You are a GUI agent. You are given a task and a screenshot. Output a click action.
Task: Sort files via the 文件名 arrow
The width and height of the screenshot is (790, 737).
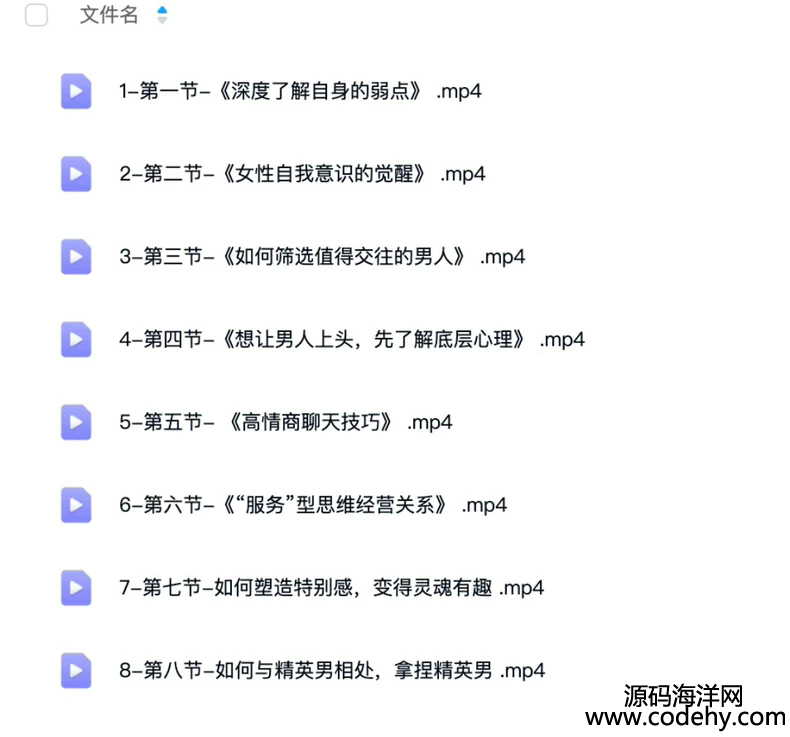coord(162,15)
